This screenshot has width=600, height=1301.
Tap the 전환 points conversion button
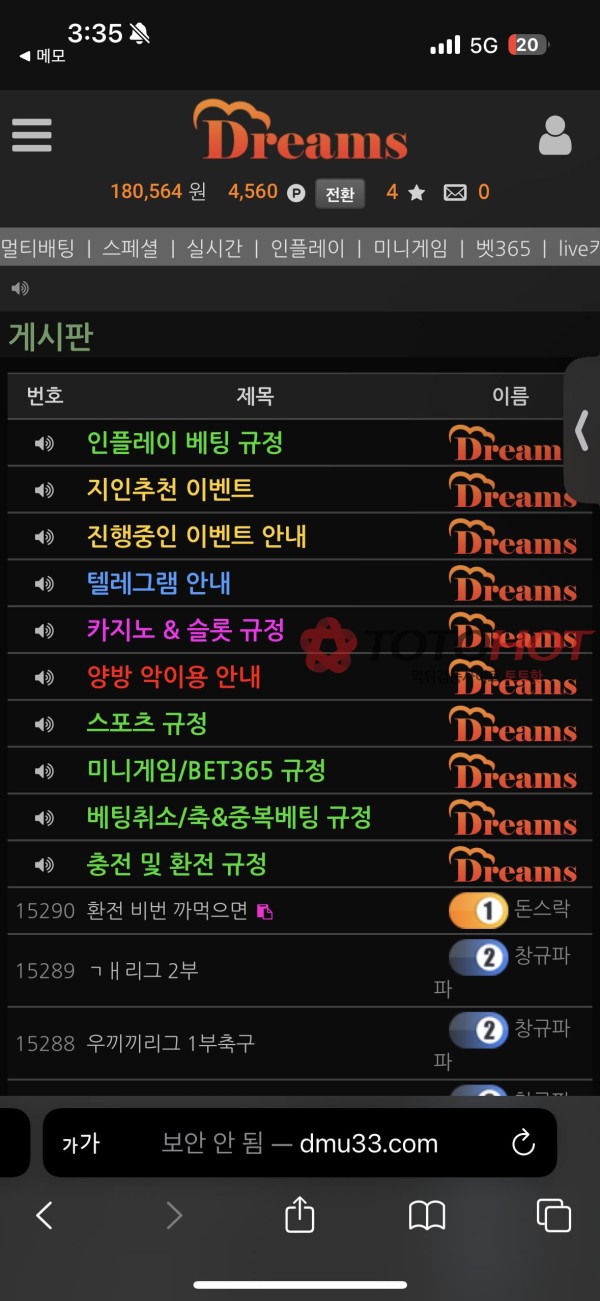tap(340, 194)
